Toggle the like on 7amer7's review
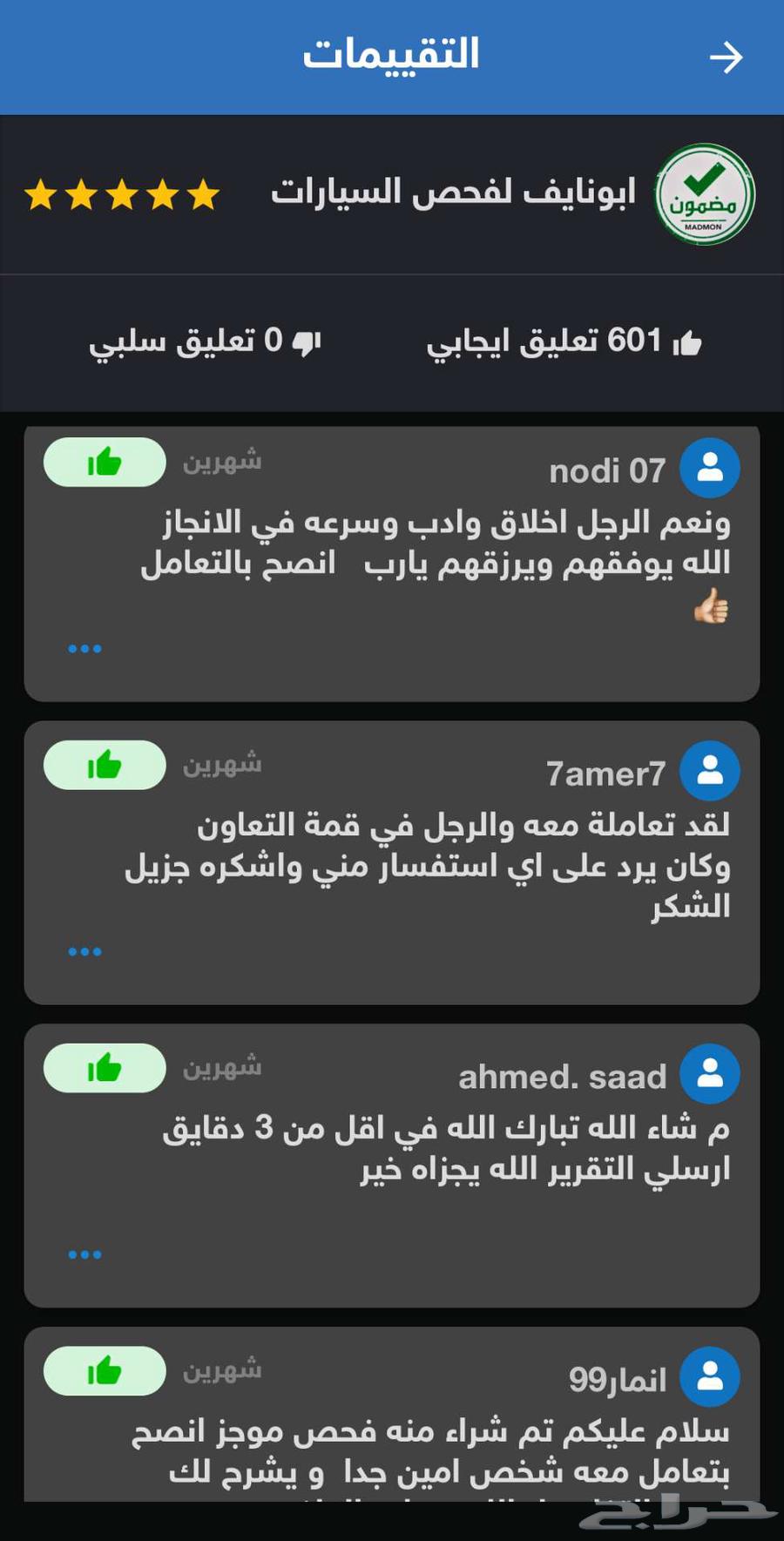This screenshot has height=1541, width=784. coord(104,765)
